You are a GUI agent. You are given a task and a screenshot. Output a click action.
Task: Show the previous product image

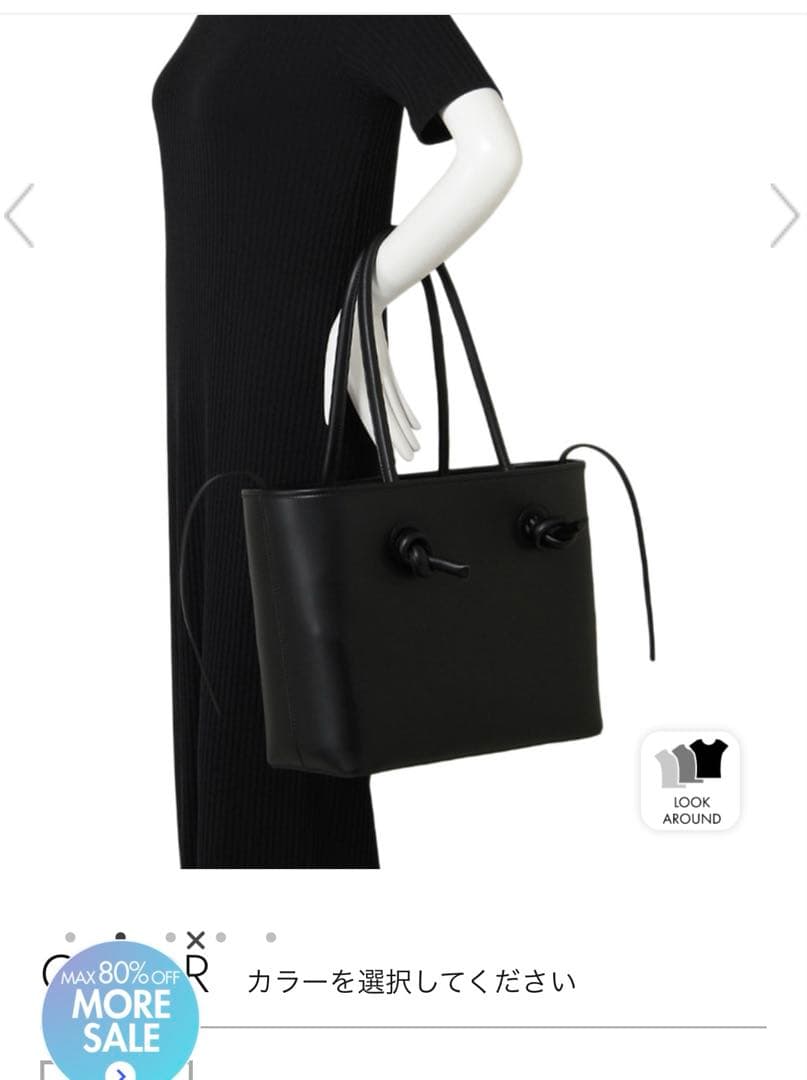point(20,215)
